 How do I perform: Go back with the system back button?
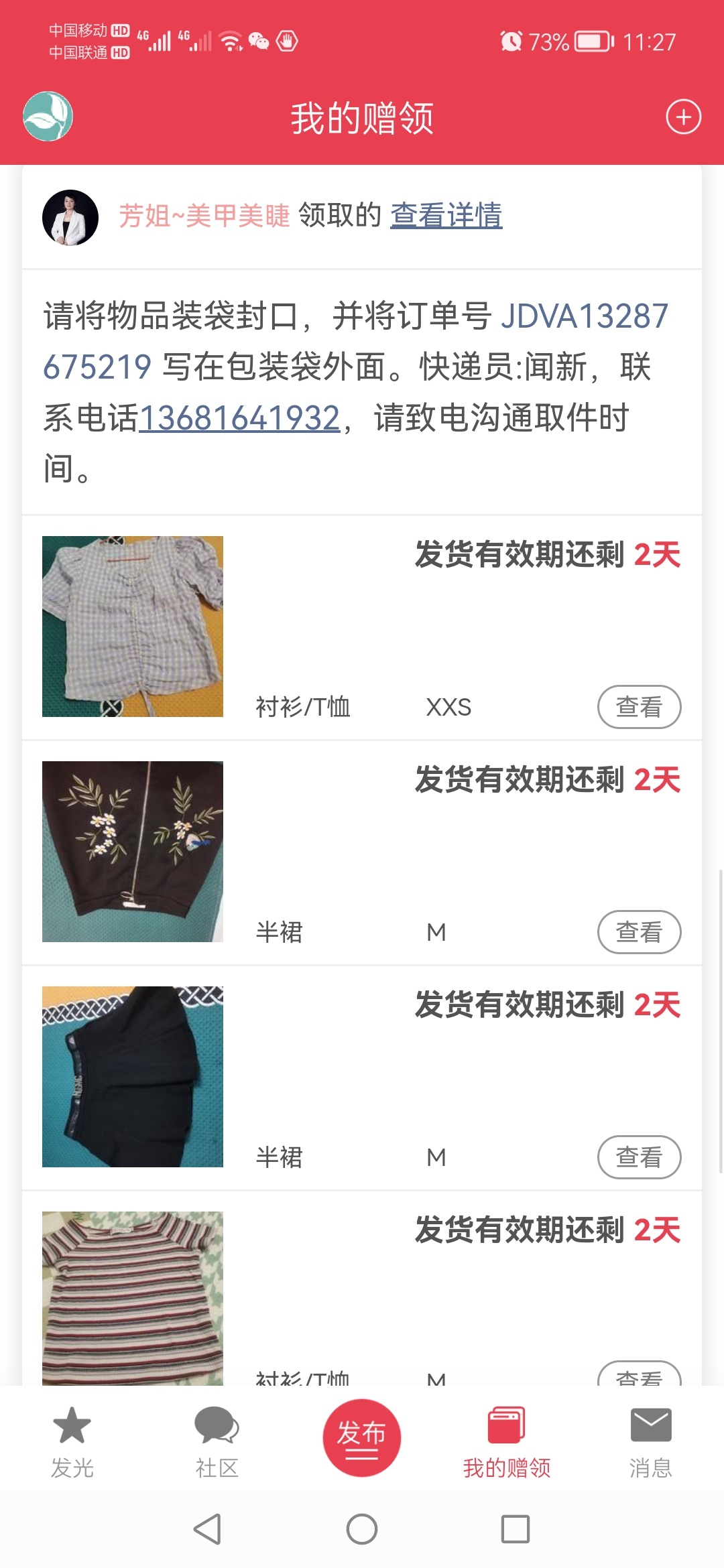pos(207,1529)
